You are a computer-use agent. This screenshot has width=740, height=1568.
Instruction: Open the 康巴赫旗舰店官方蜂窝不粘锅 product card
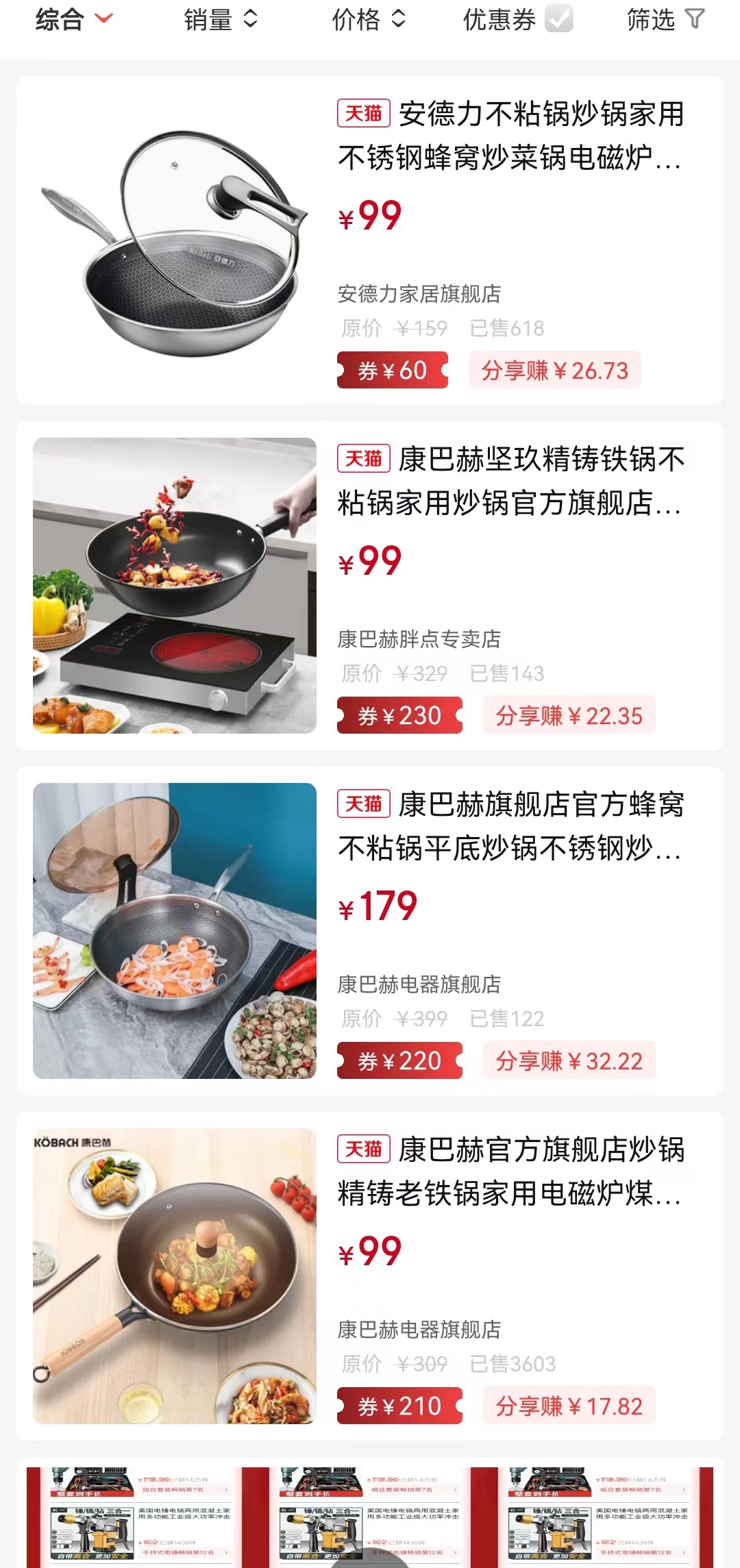[509, 826]
